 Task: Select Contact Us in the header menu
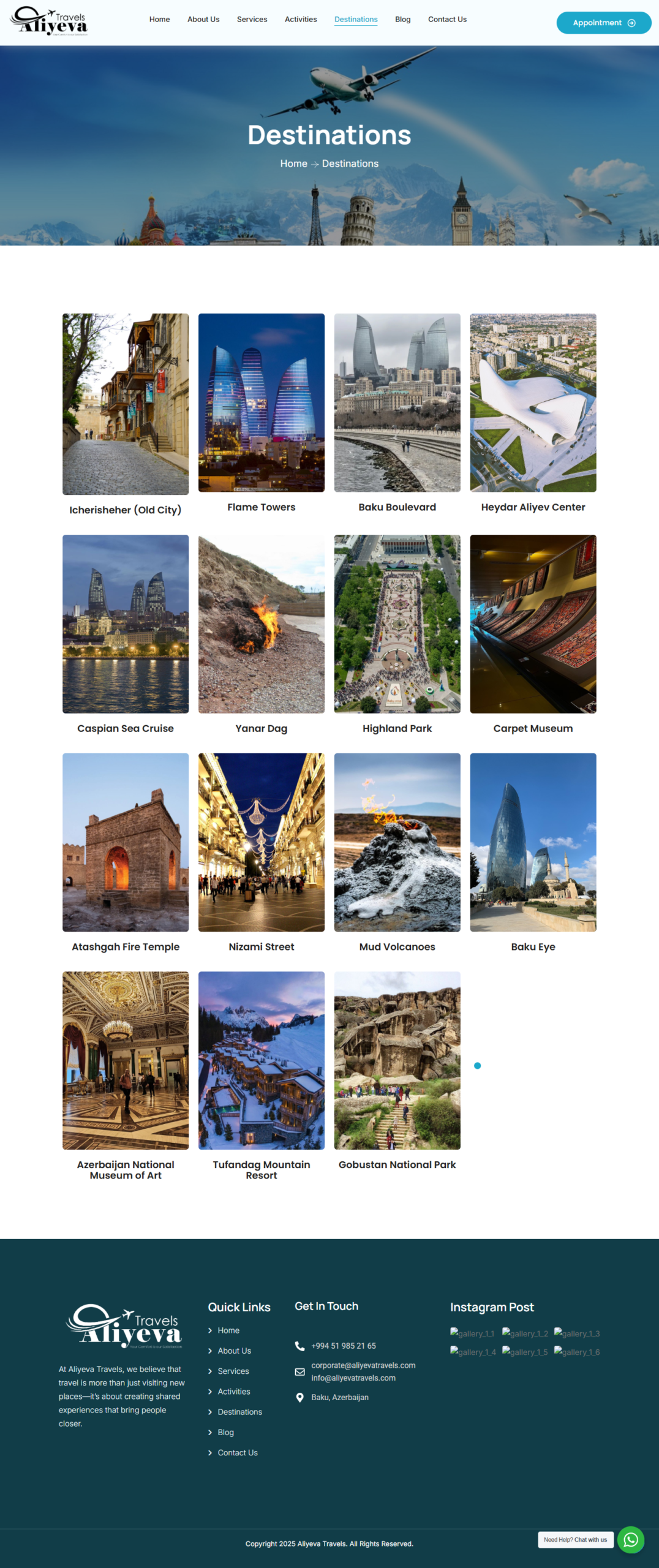pyautogui.click(x=447, y=20)
